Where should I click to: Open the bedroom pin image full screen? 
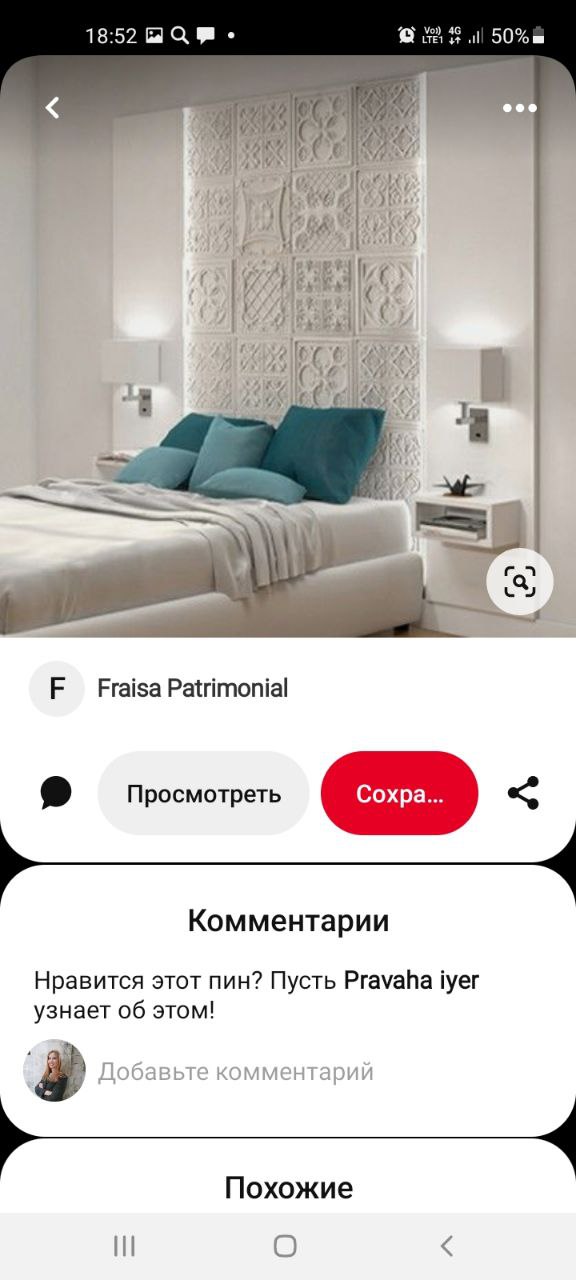(x=288, y=345)
